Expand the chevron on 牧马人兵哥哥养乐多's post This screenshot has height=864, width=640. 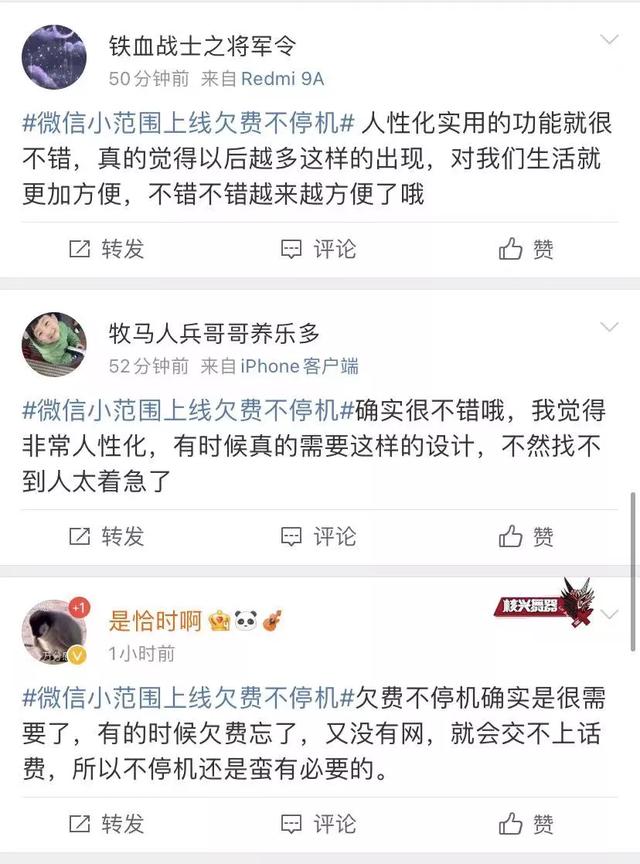[x=610, y=328]
